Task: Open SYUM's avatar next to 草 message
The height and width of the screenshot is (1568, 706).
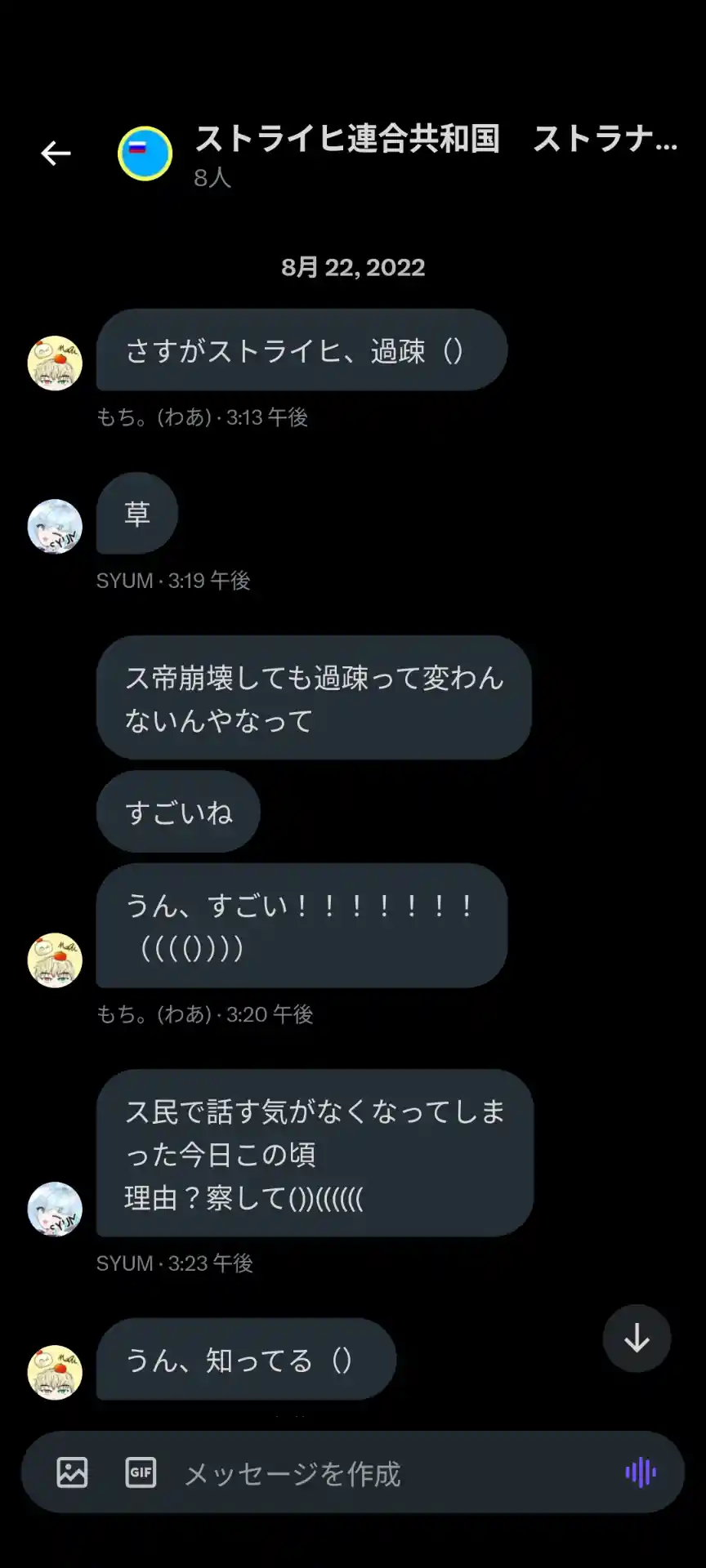Action: [x=55, y=527]
